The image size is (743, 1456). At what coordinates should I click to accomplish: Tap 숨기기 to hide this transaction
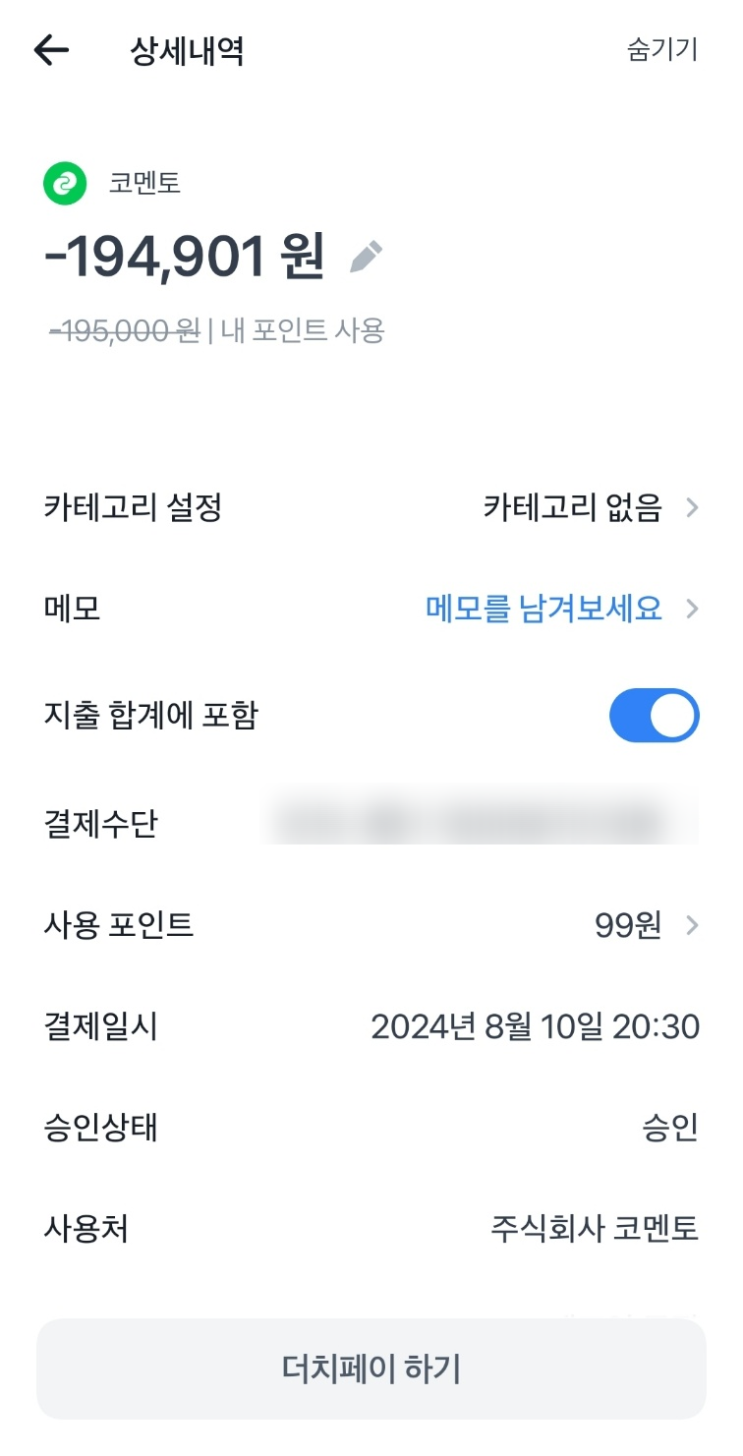662,50
